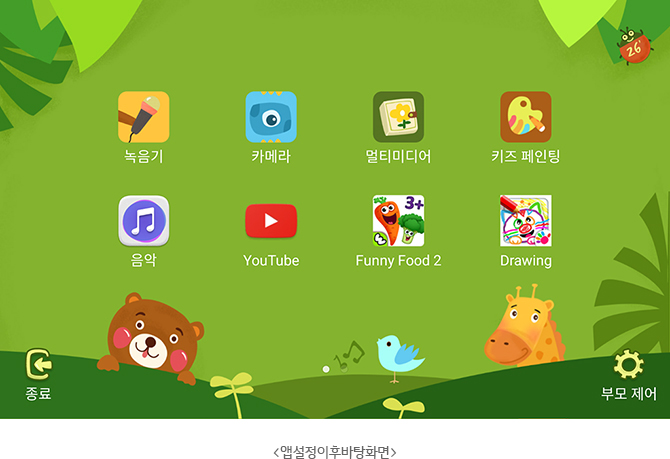Start the 키즈 페인팅 app
Screen dimensions: 670x459
point(525,117)
